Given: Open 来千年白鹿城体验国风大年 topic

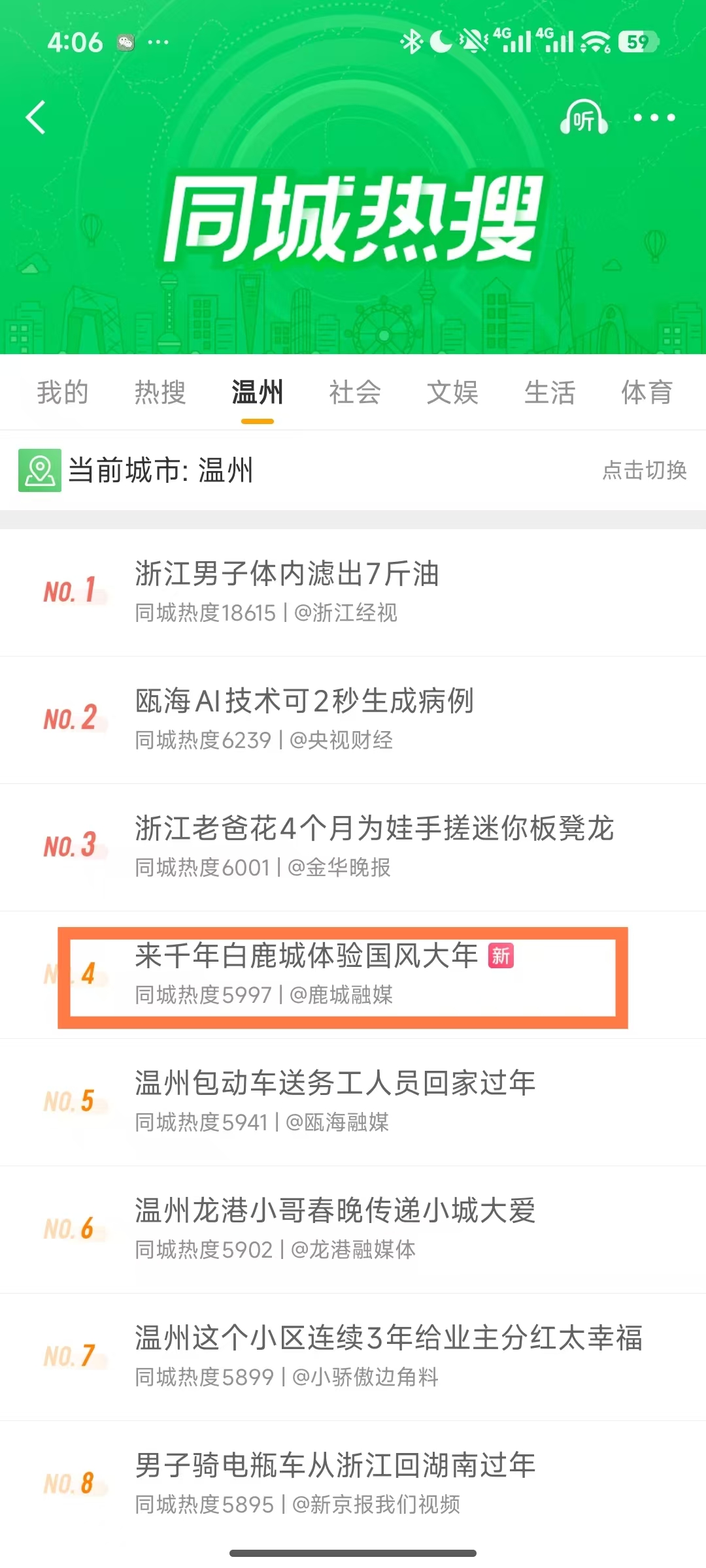Looking at the screenshot, I should pyautogui.click(x=307, y=956).
